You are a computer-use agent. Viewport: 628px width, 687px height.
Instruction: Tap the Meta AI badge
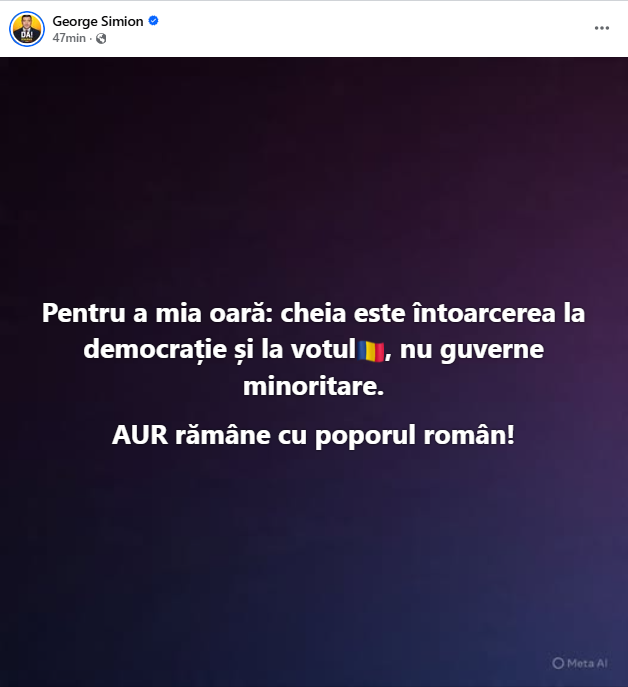(580, 663)
